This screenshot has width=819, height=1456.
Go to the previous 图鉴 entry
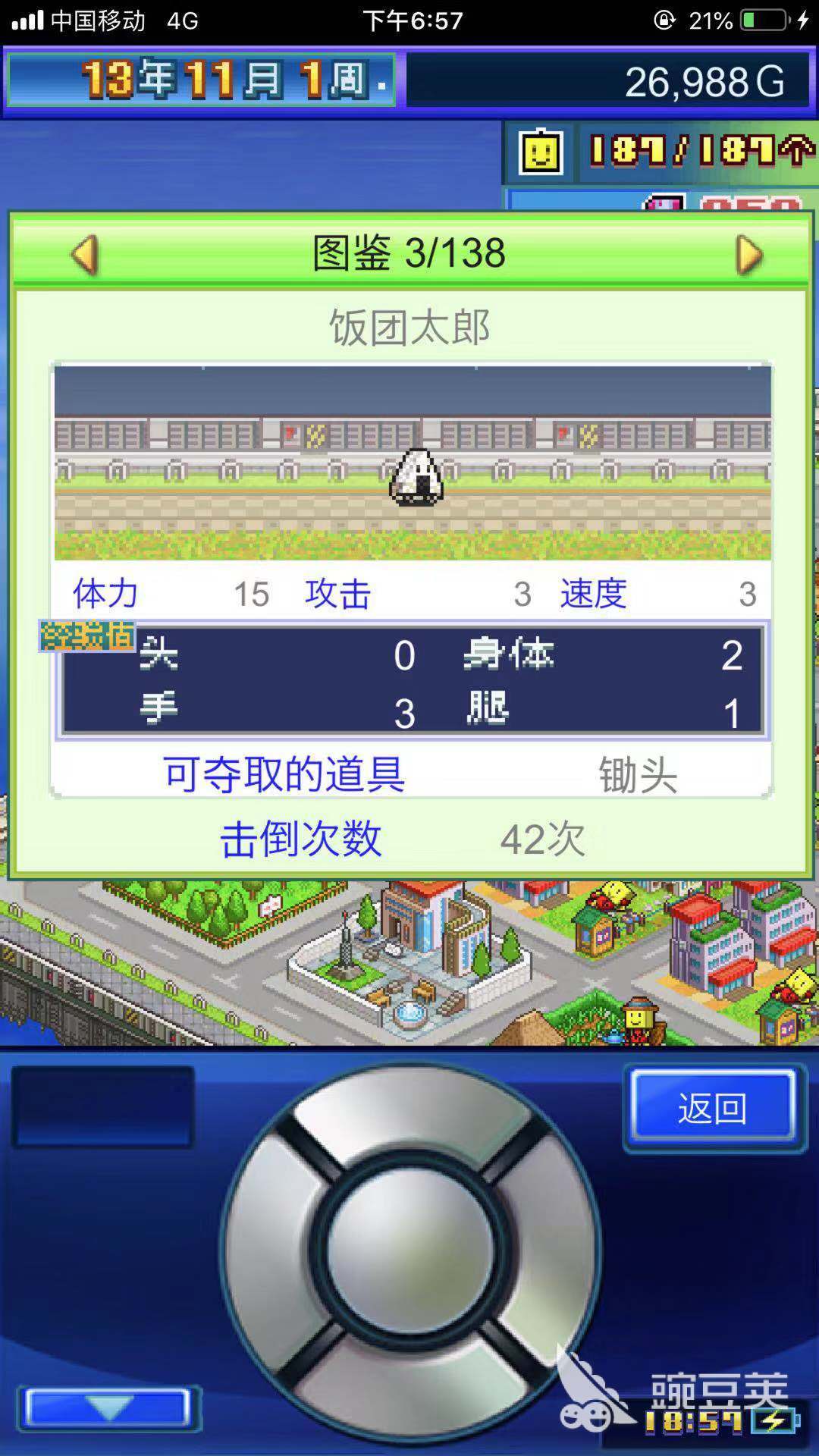tap(85, 255)
